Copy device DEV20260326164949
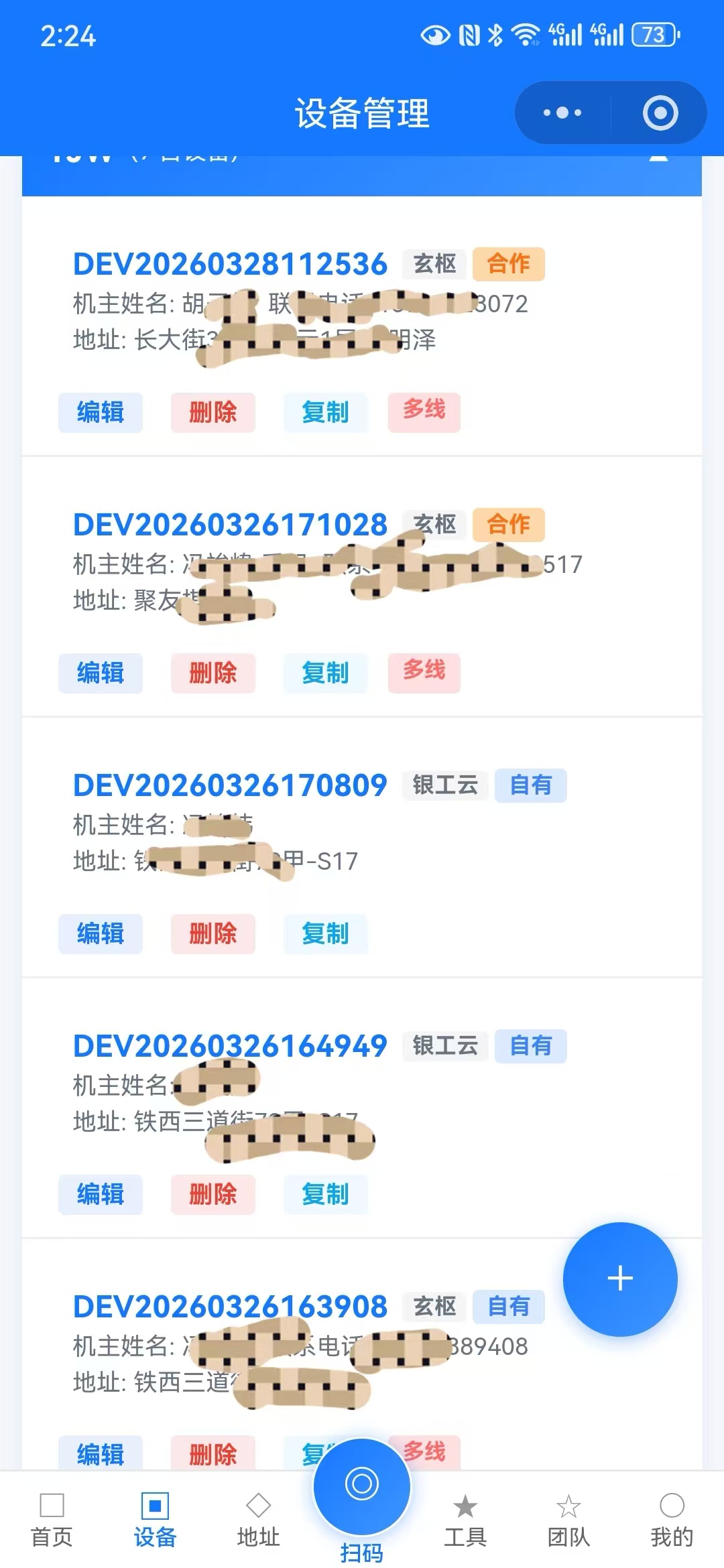The height and width of the screenshot is (1568, 724). tap(325, 1194)
